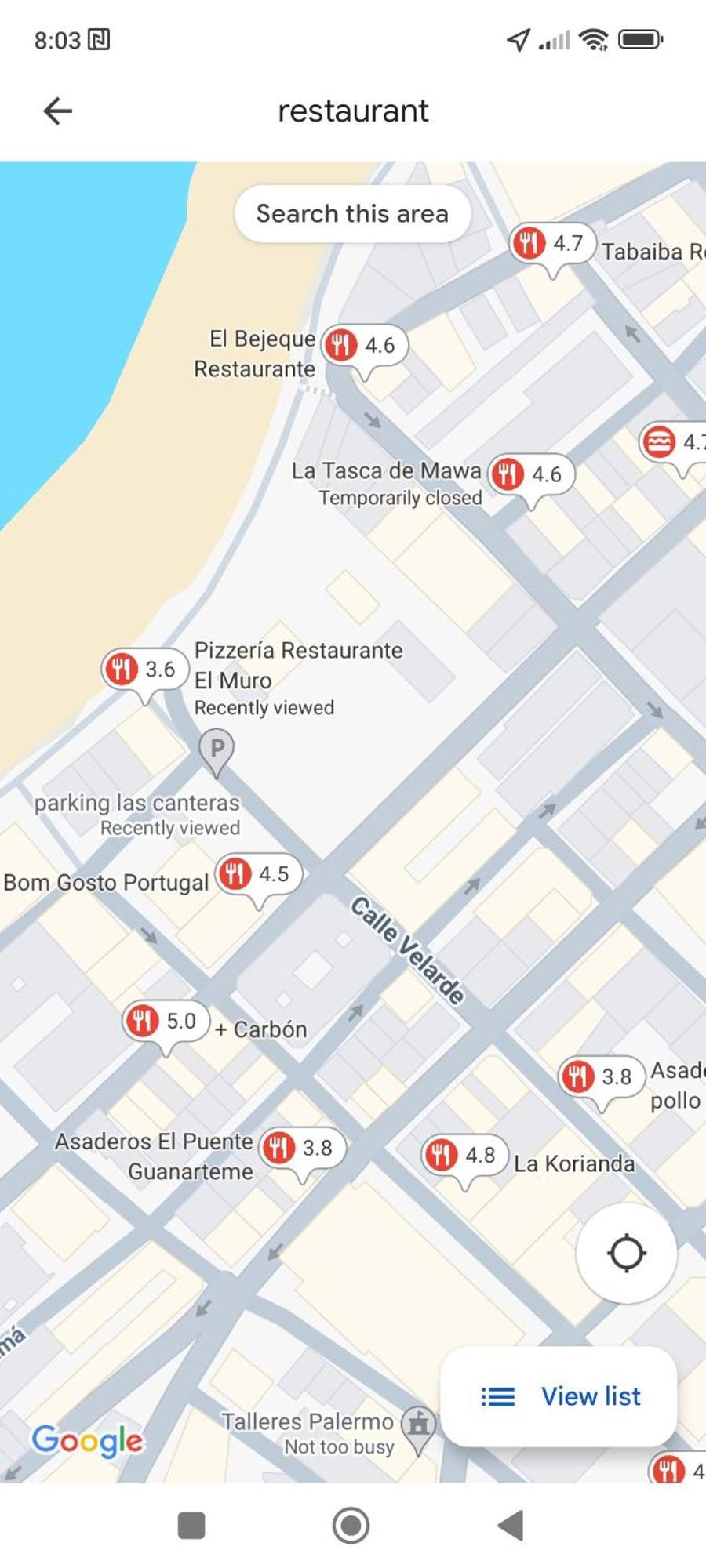706x1568 pixels.
Task: Open La Korianda marker rated 4.8
Action: (465, 1156)
